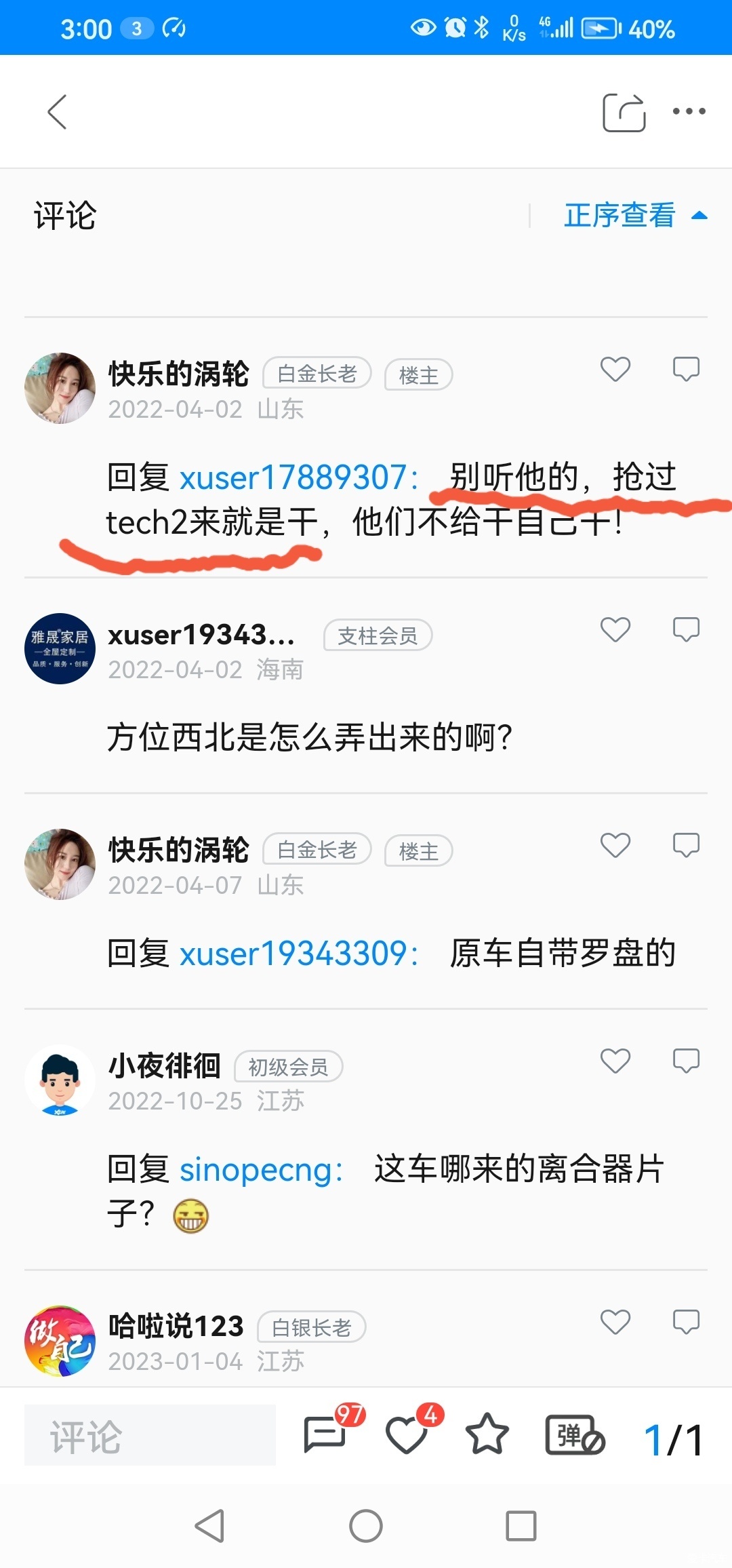Image resolution: width=732 pixels, height=1568 pixels.
Task: Tap the 评论 input field at bottom
Action: [150, 1436]
